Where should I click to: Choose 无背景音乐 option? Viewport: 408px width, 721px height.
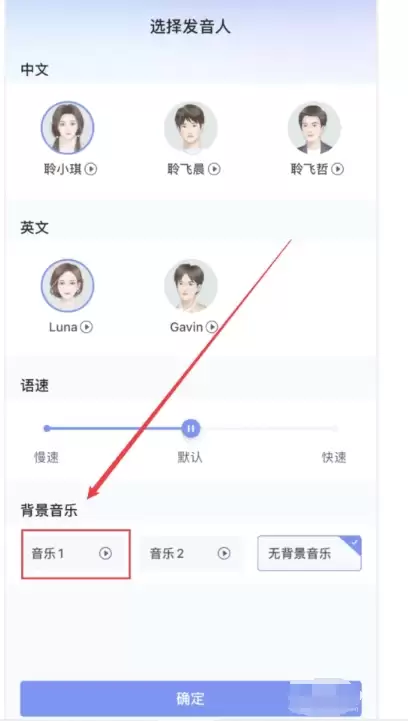pyautogui.click(x=309, y=554)
